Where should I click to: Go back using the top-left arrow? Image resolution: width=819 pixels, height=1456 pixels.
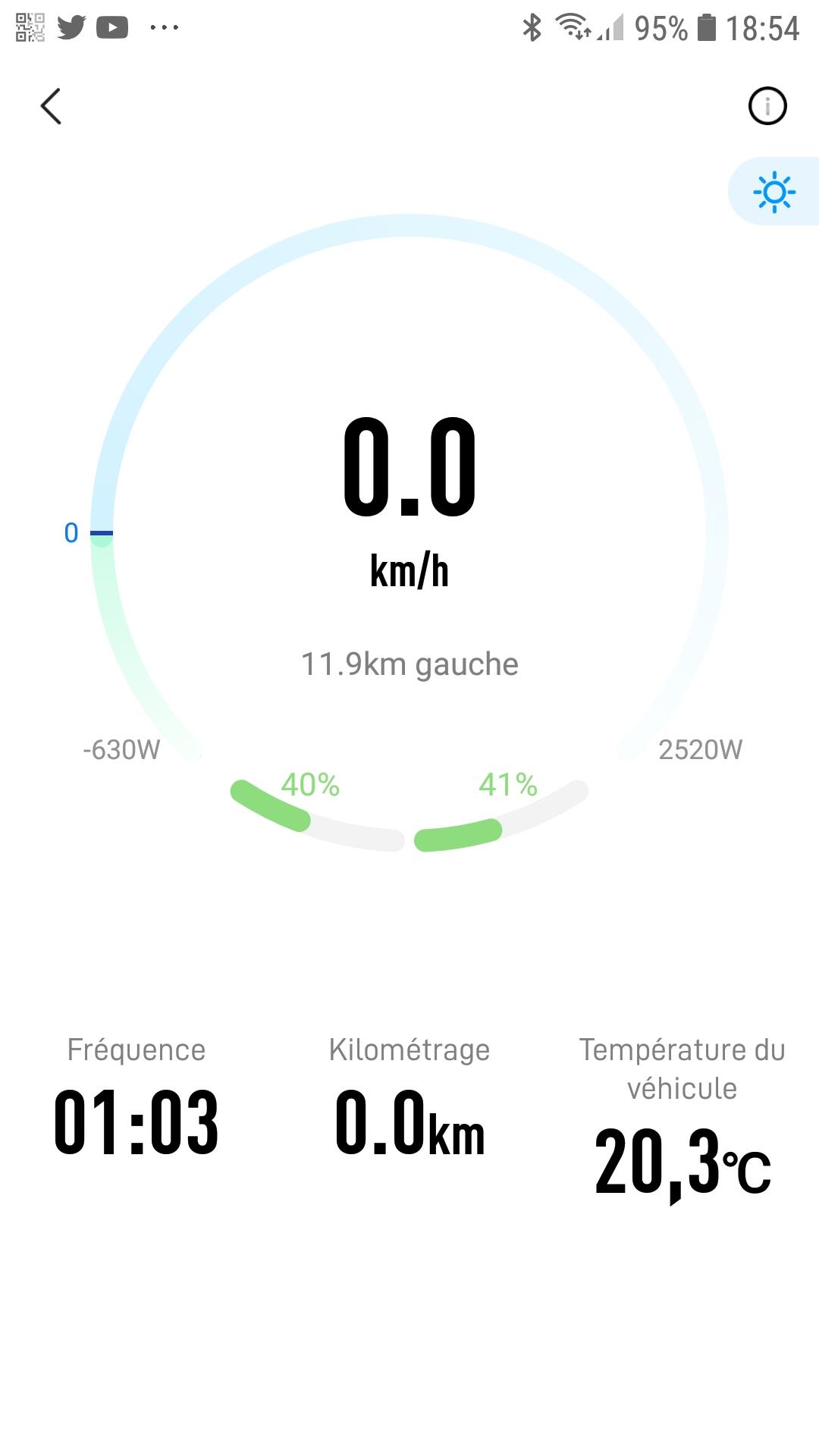51,106
